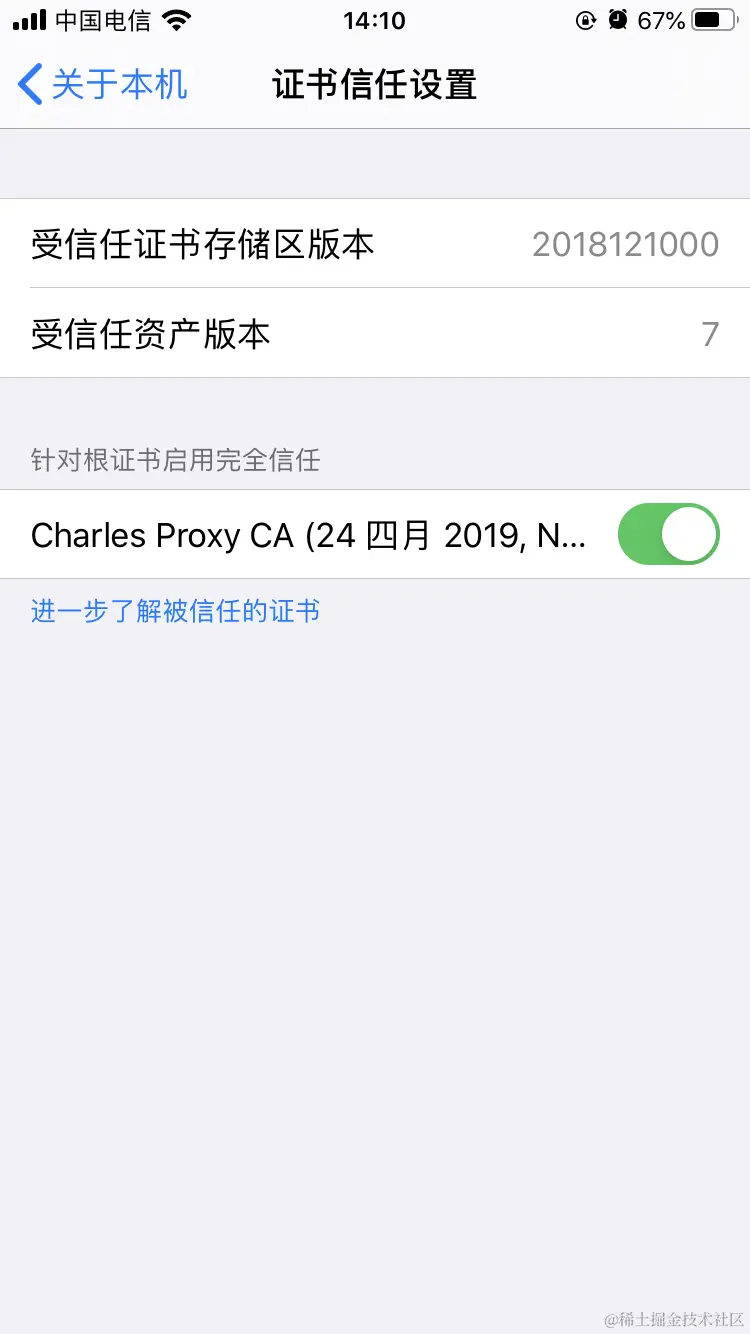
Task: Go back to 关于本机
Action: click(x=103, y=85)
